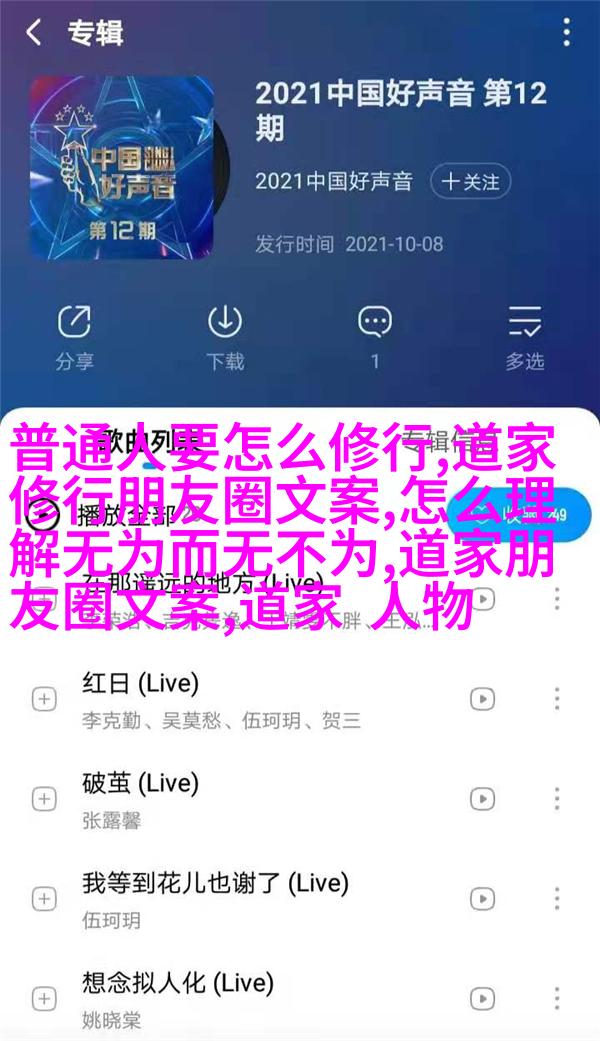Watch the video for 破茧 (Live)
The image size is (600, 1041).
(483, 799)
